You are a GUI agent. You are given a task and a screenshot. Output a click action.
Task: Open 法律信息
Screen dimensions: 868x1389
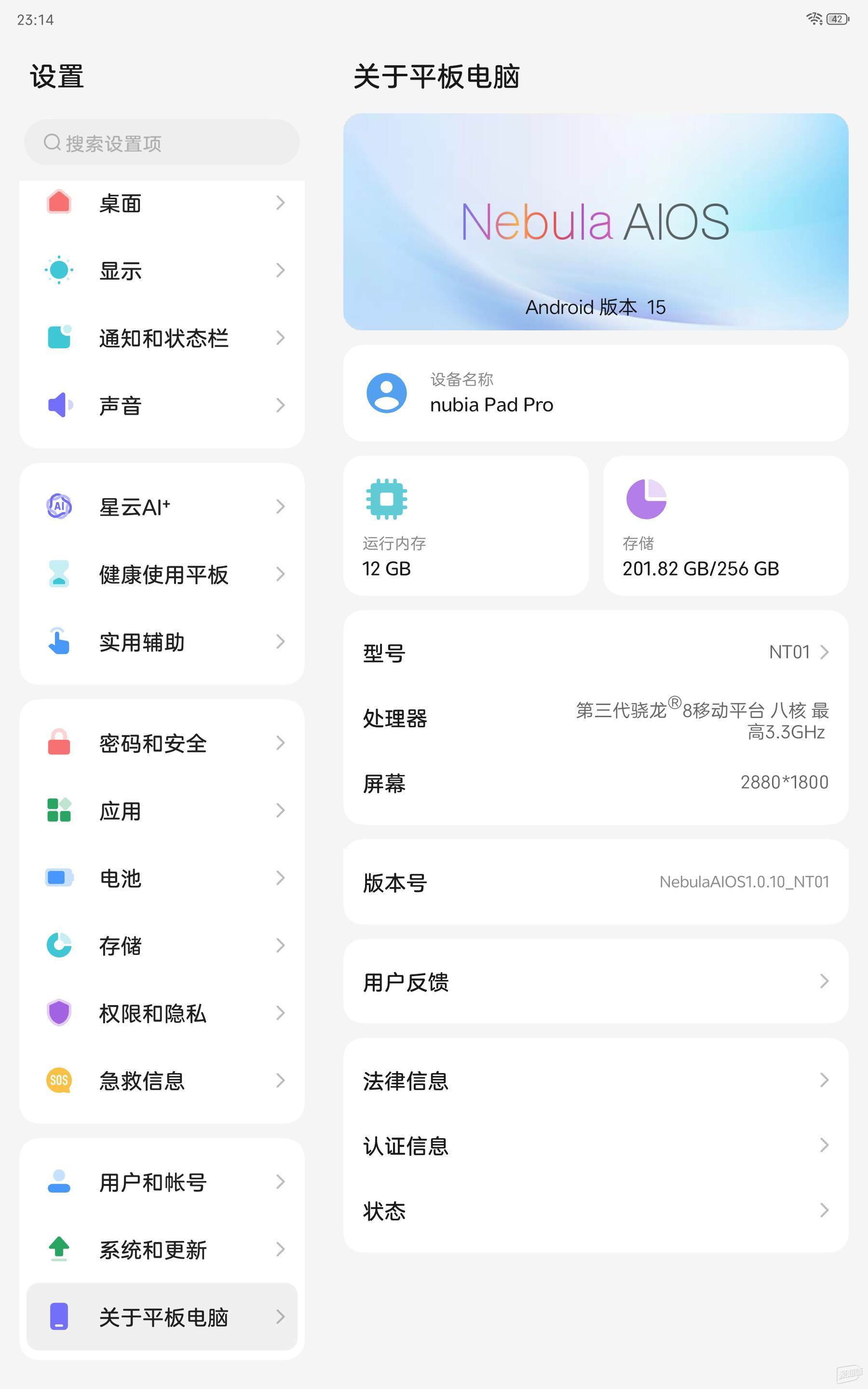pos(596,1081)
